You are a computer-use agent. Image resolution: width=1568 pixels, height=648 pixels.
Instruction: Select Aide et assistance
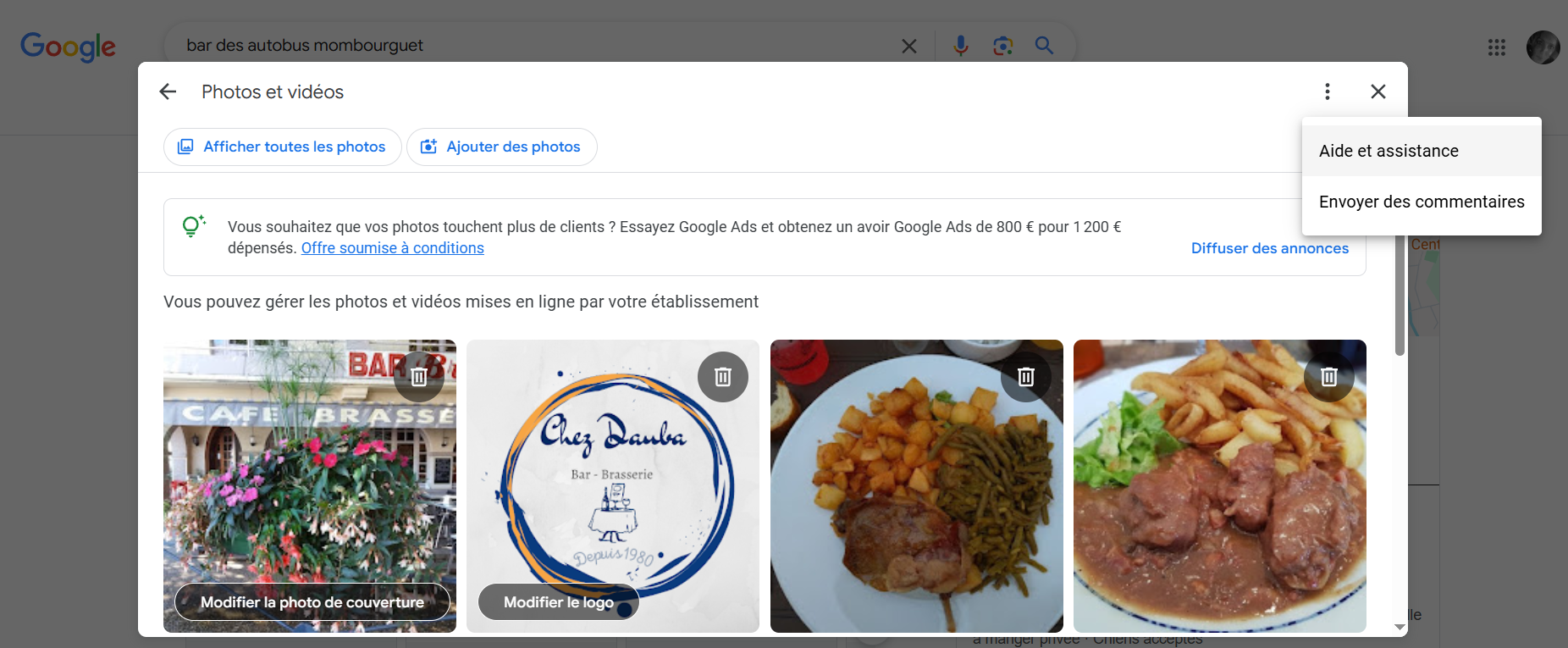pyautogui.click(x=1389, y=151)
